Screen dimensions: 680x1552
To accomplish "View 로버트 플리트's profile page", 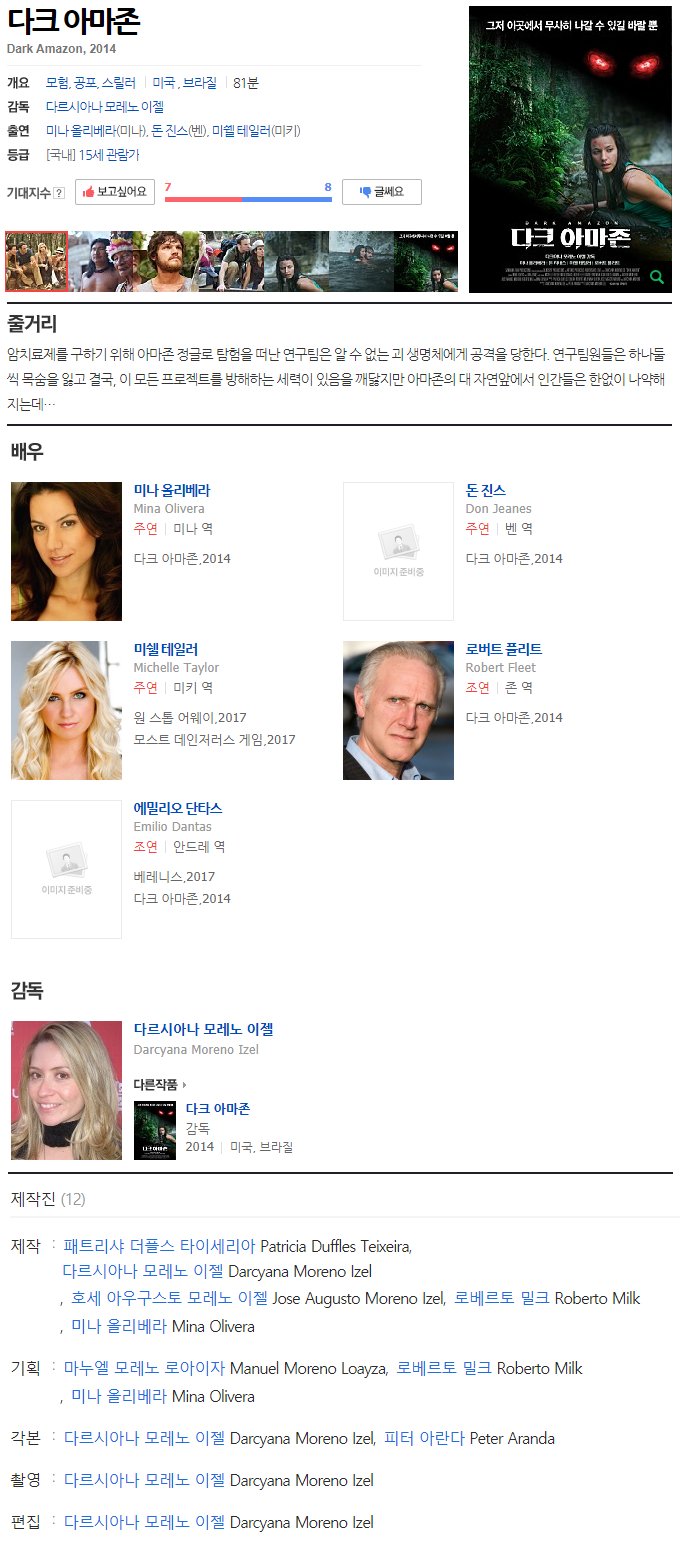I will click(504, 649).
